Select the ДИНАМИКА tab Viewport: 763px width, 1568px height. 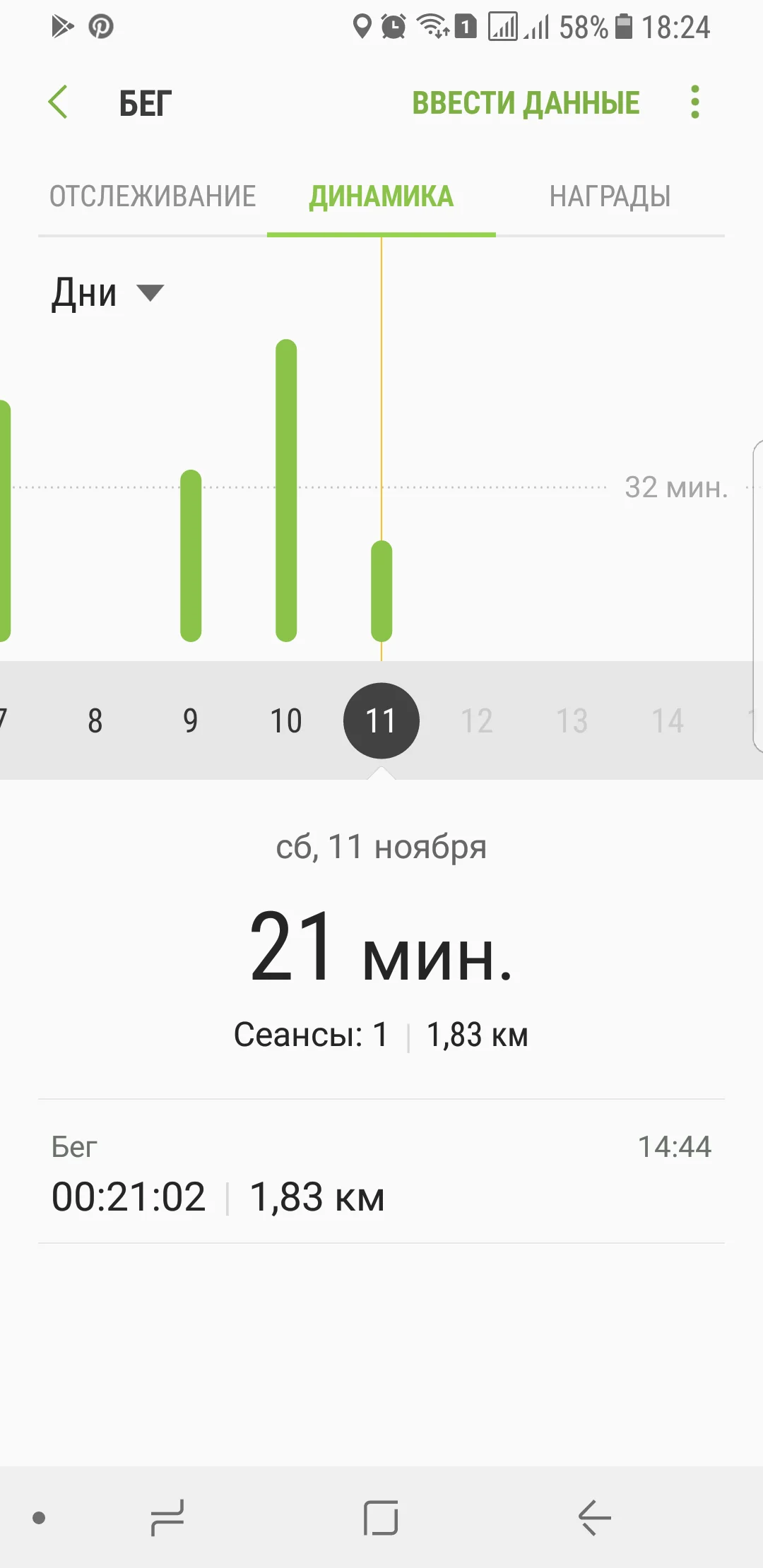[x=381, y=196]
